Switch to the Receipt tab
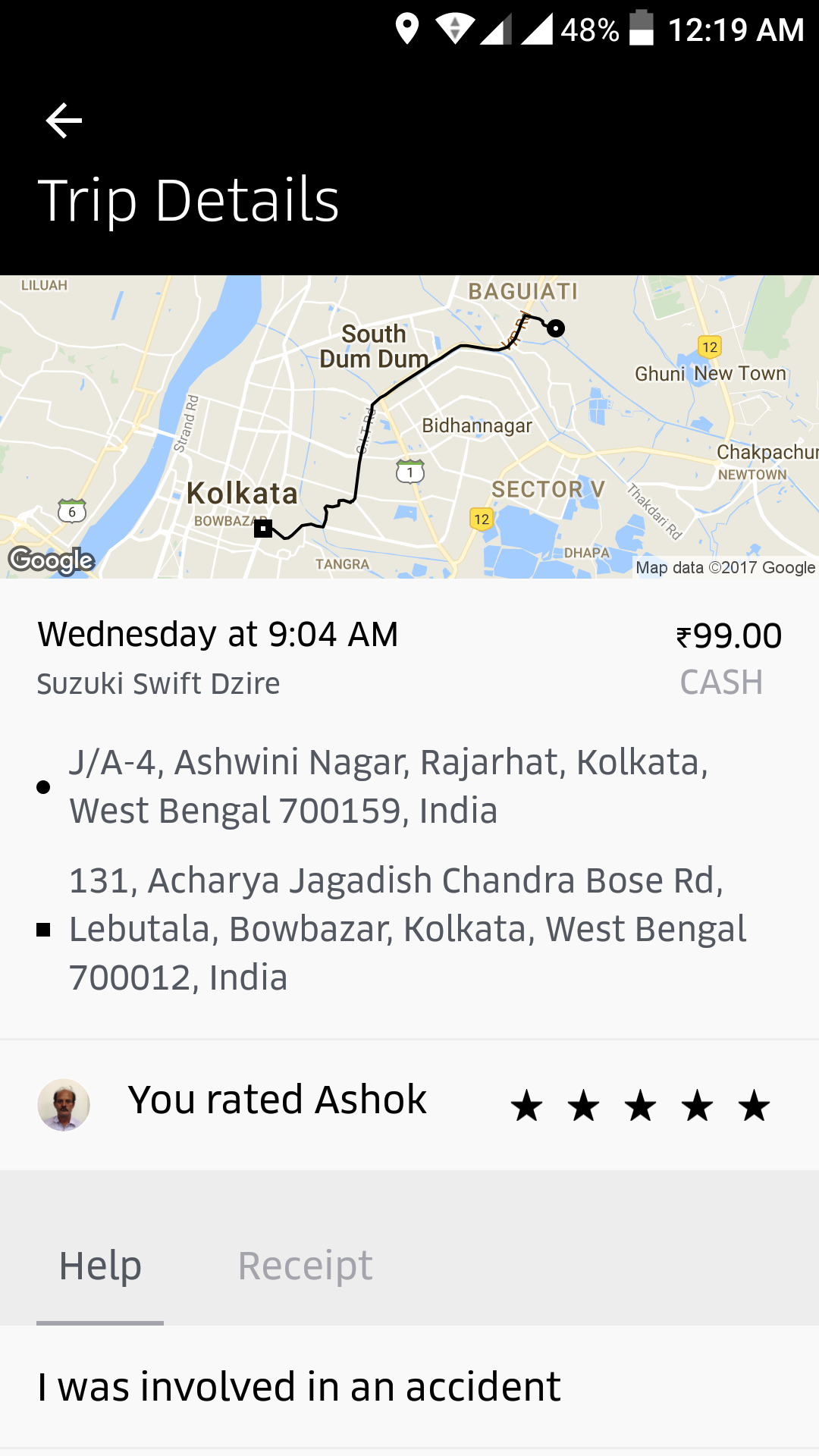The width and height of the screenshot is (819, 1456). coord(305,1266)
